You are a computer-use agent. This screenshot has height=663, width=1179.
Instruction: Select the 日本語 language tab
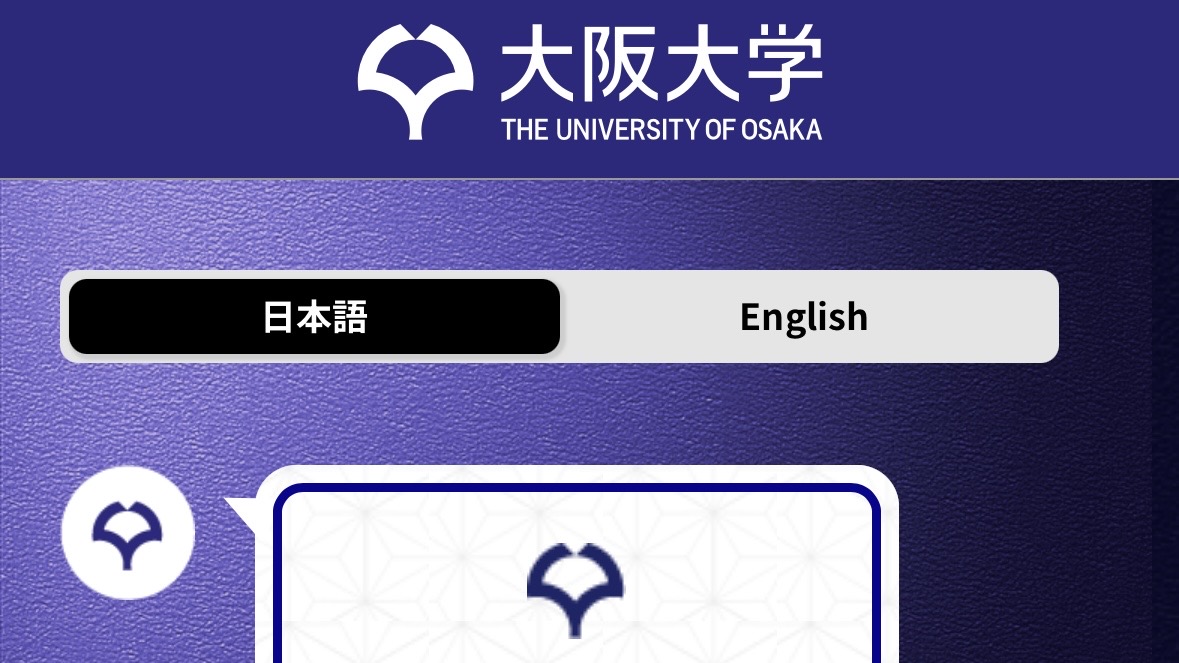coord(315,317)
